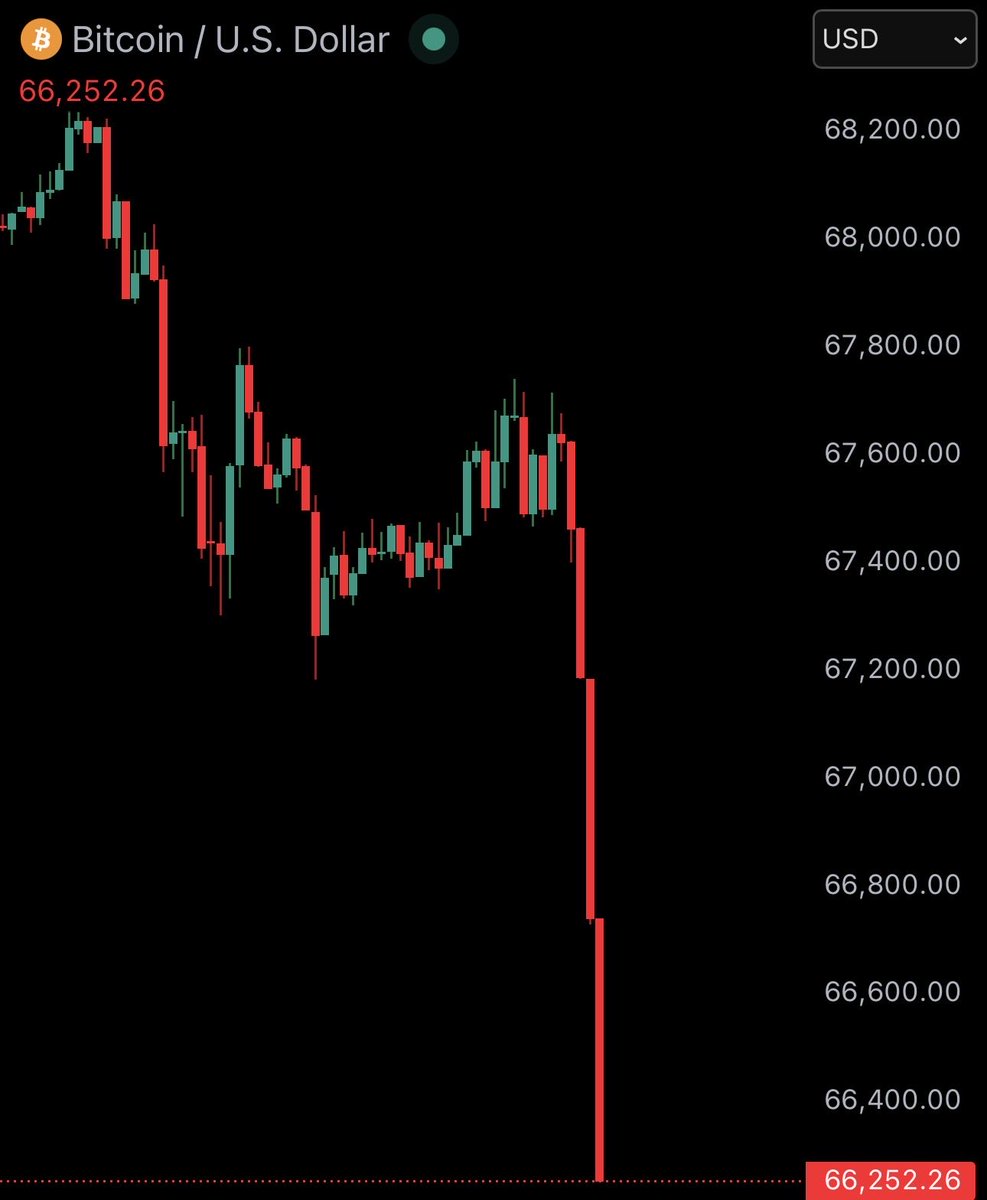Tap the Bitcoin / U.S. Dollar symbol title

231,40
